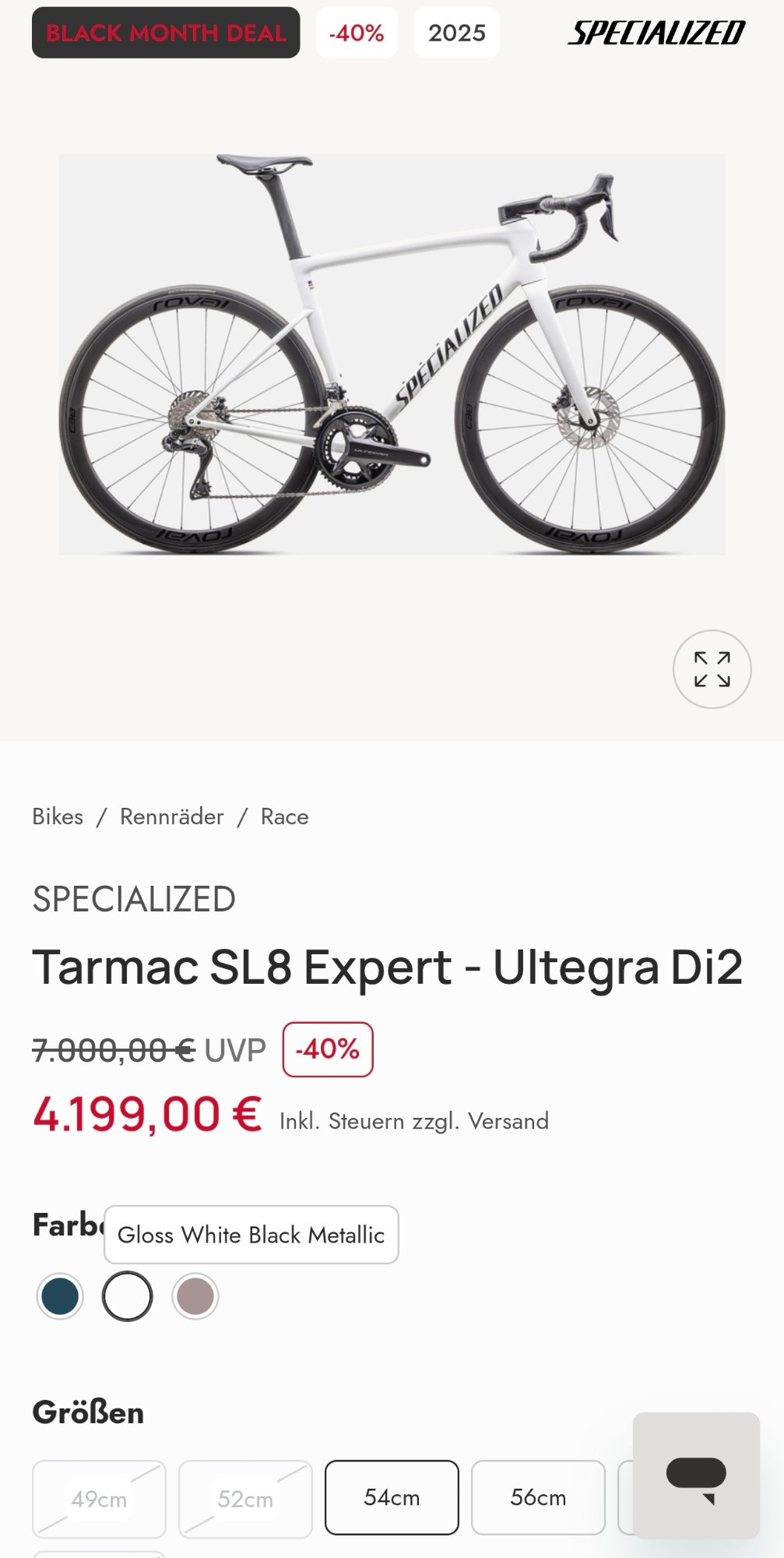Screen dimensions: 784x1558
Task: Choose the Gloss White color swatch
Action: [127, 1296]
